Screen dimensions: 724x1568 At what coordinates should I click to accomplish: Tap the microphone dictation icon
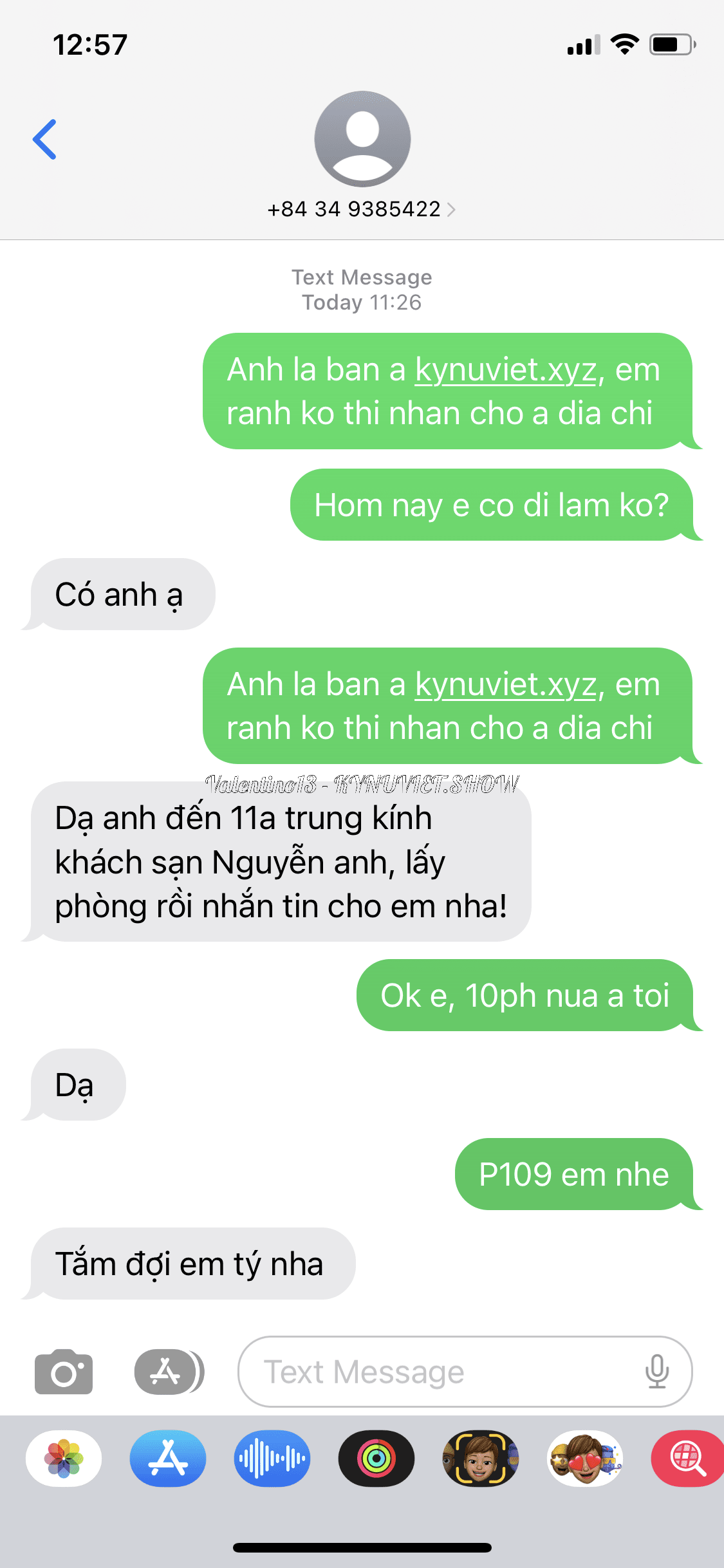[x=658, y=1371]
